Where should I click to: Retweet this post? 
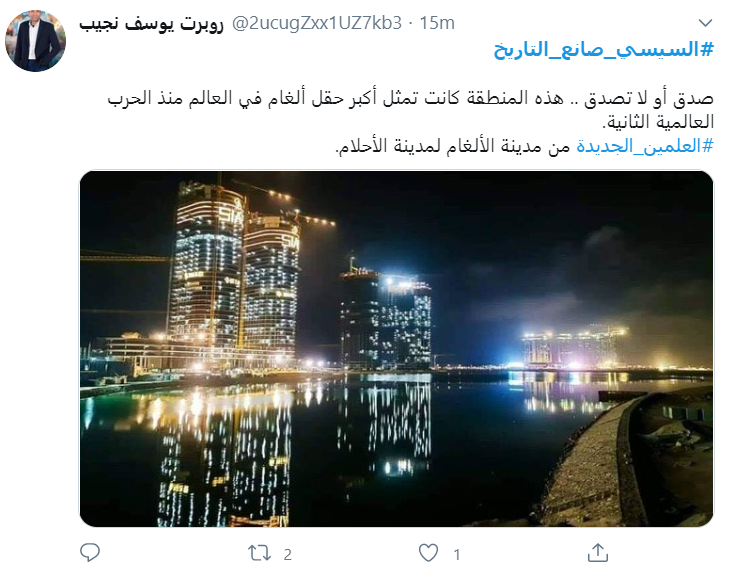pos(260,552)
